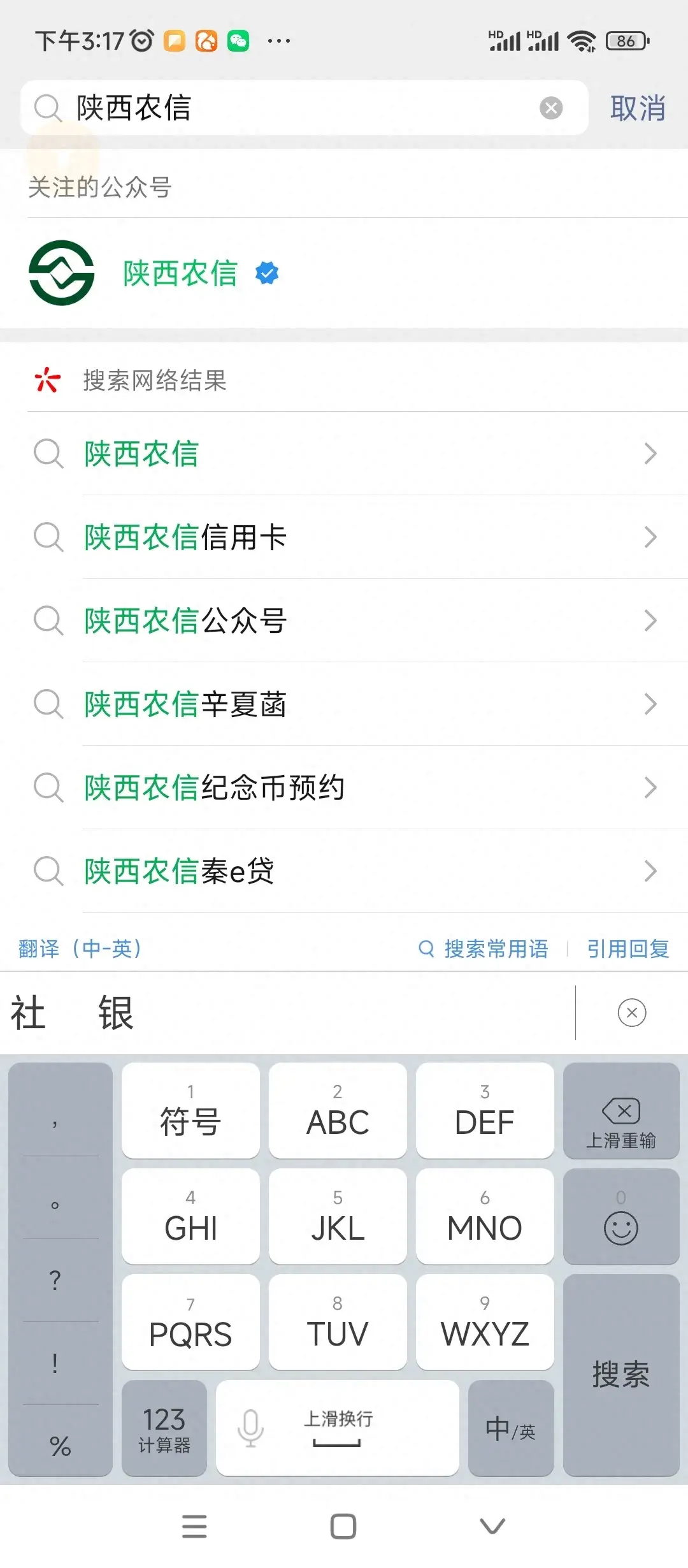The height and width of the screenshot is (1568, 688).
Task: Open the WeChat alarm clock status icon
Action: point(140,40)
